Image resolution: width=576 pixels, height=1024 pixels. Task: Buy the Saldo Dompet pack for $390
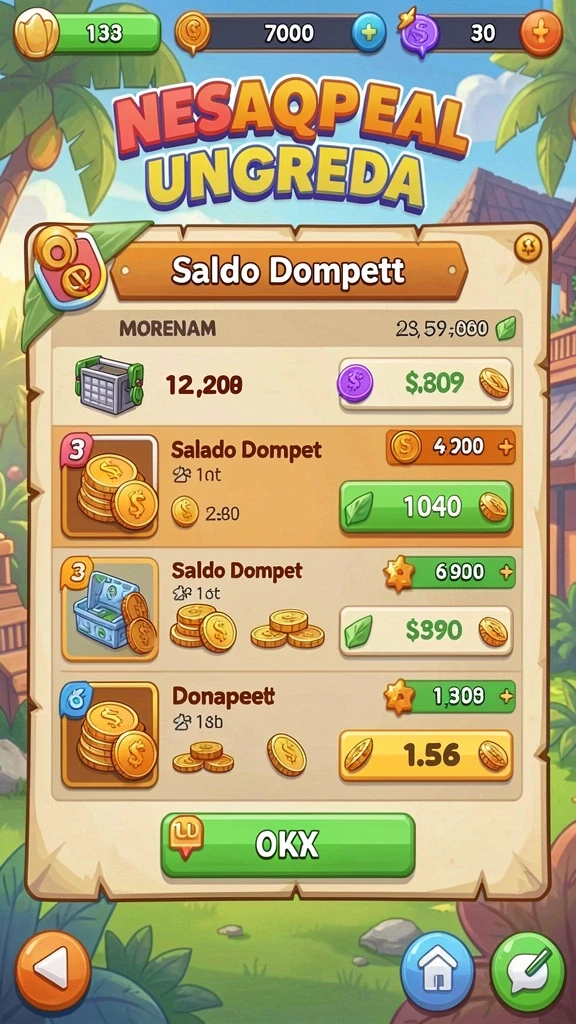pos(426,631)
